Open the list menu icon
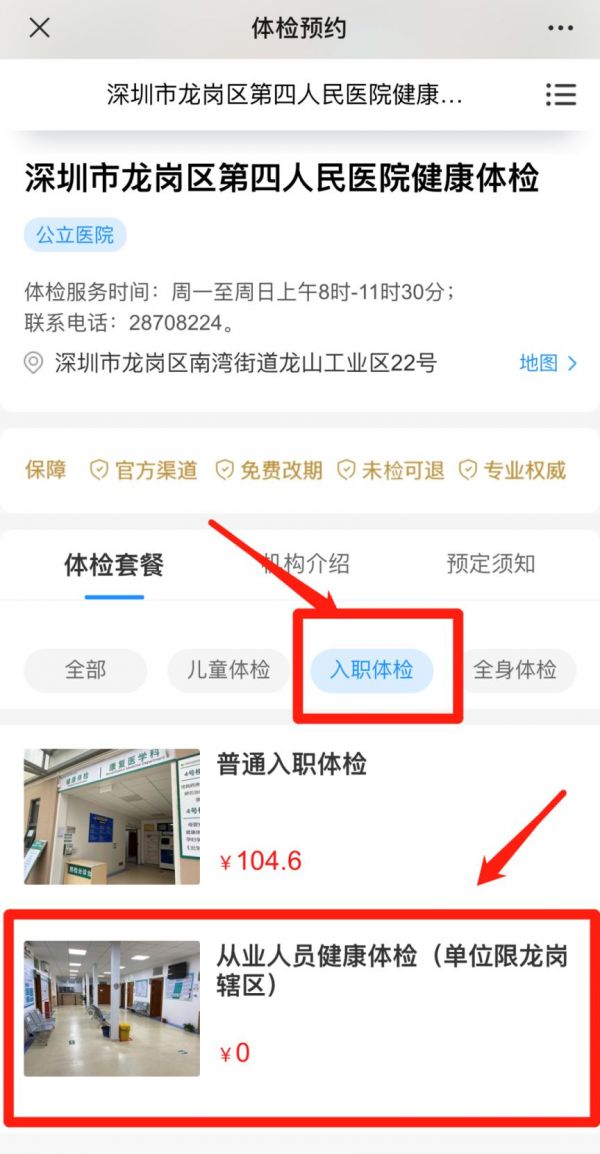Screen dimensions: 600x1154 [x=561, y=95]
